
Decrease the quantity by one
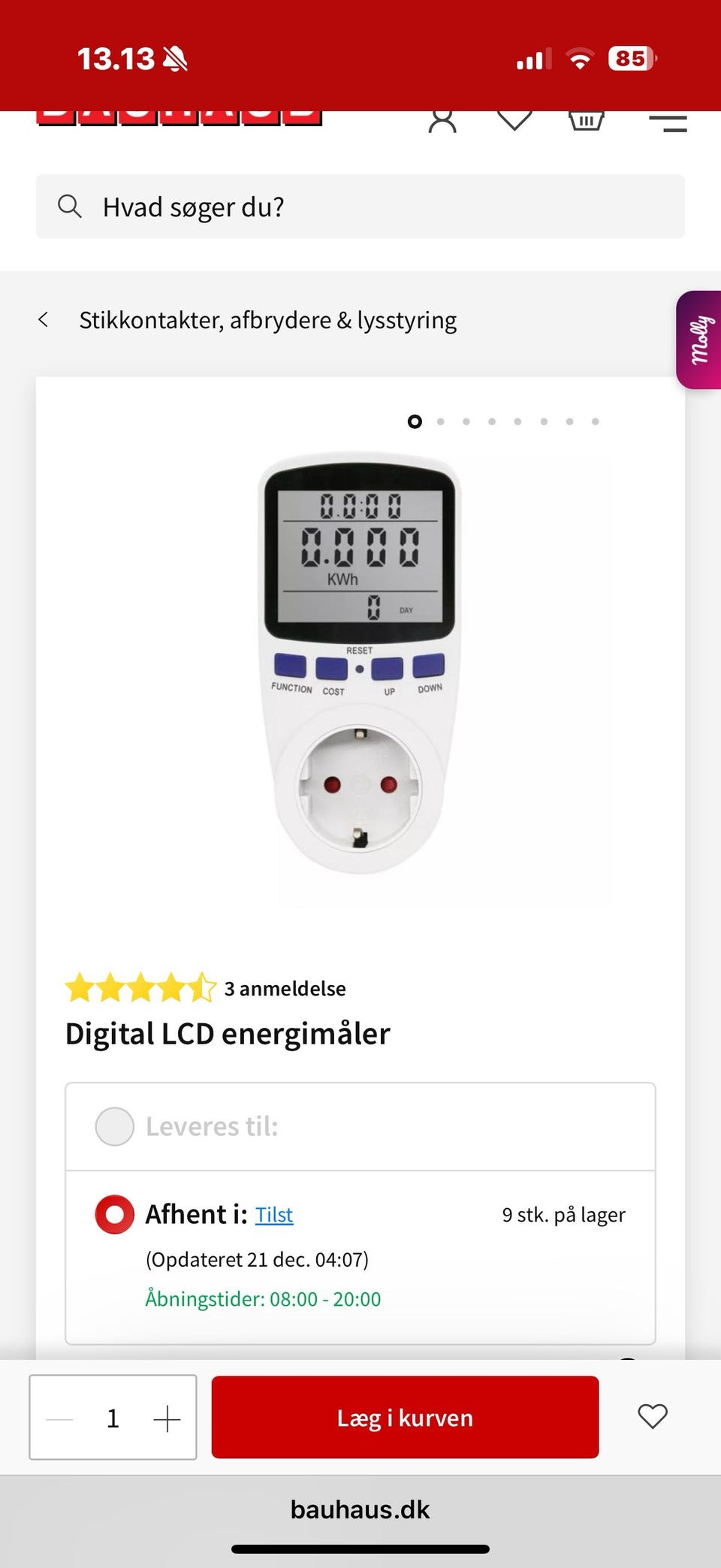coord(60,1418)
